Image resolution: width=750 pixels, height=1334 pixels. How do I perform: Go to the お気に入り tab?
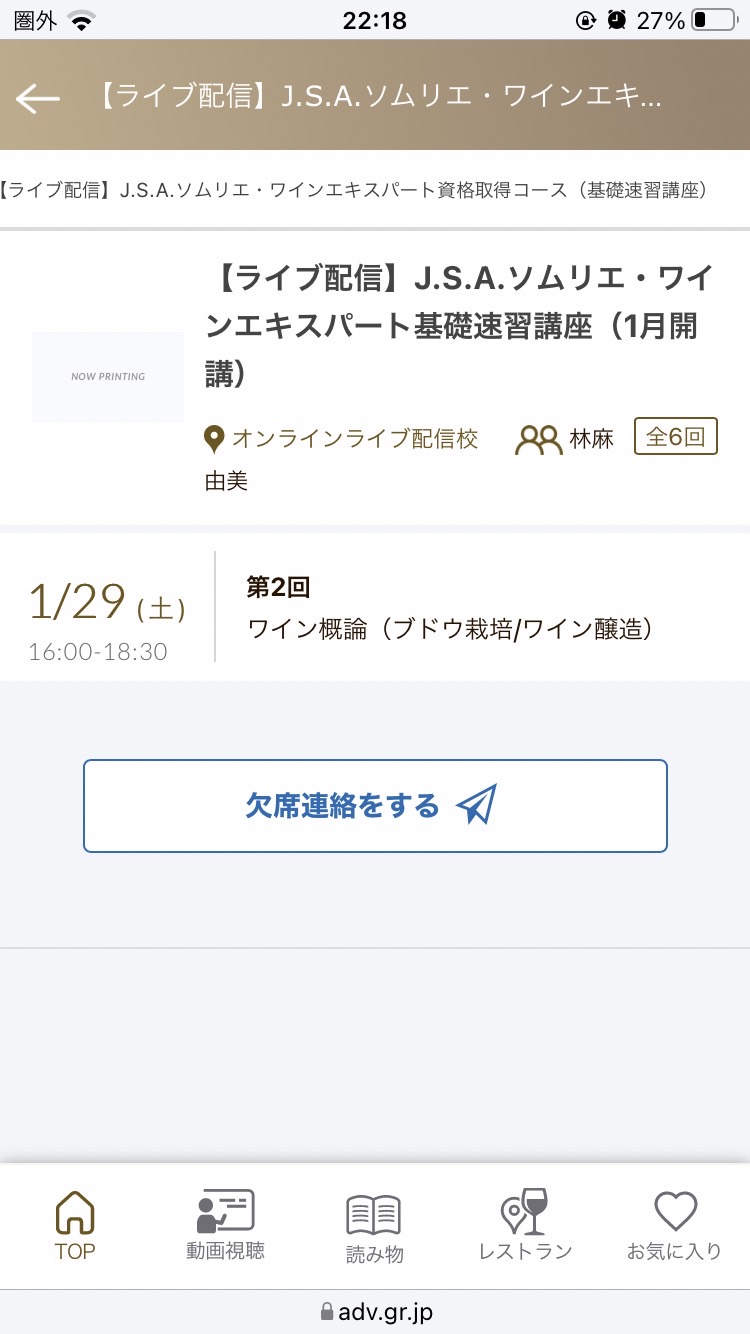(x=675, y=1225)
